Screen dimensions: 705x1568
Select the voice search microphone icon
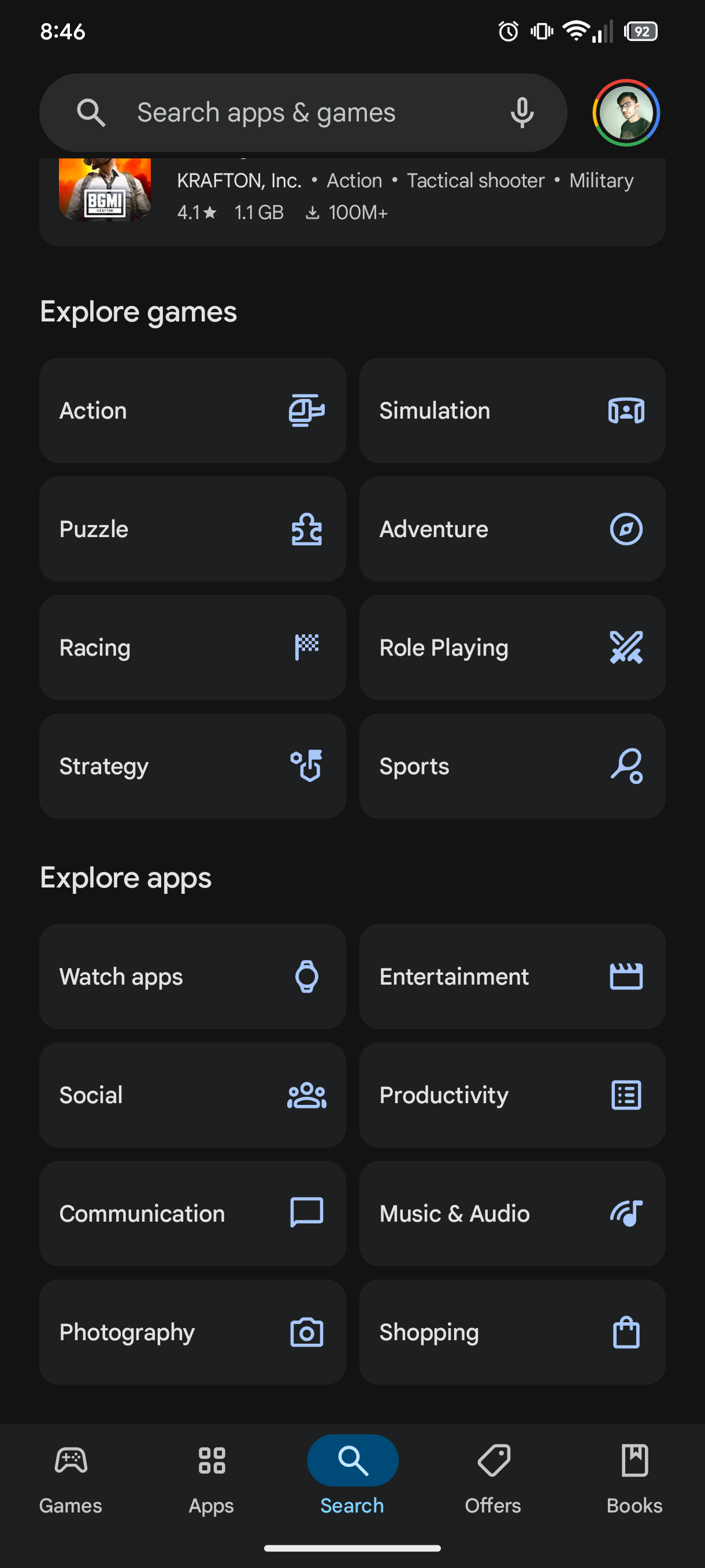point(522,112)
